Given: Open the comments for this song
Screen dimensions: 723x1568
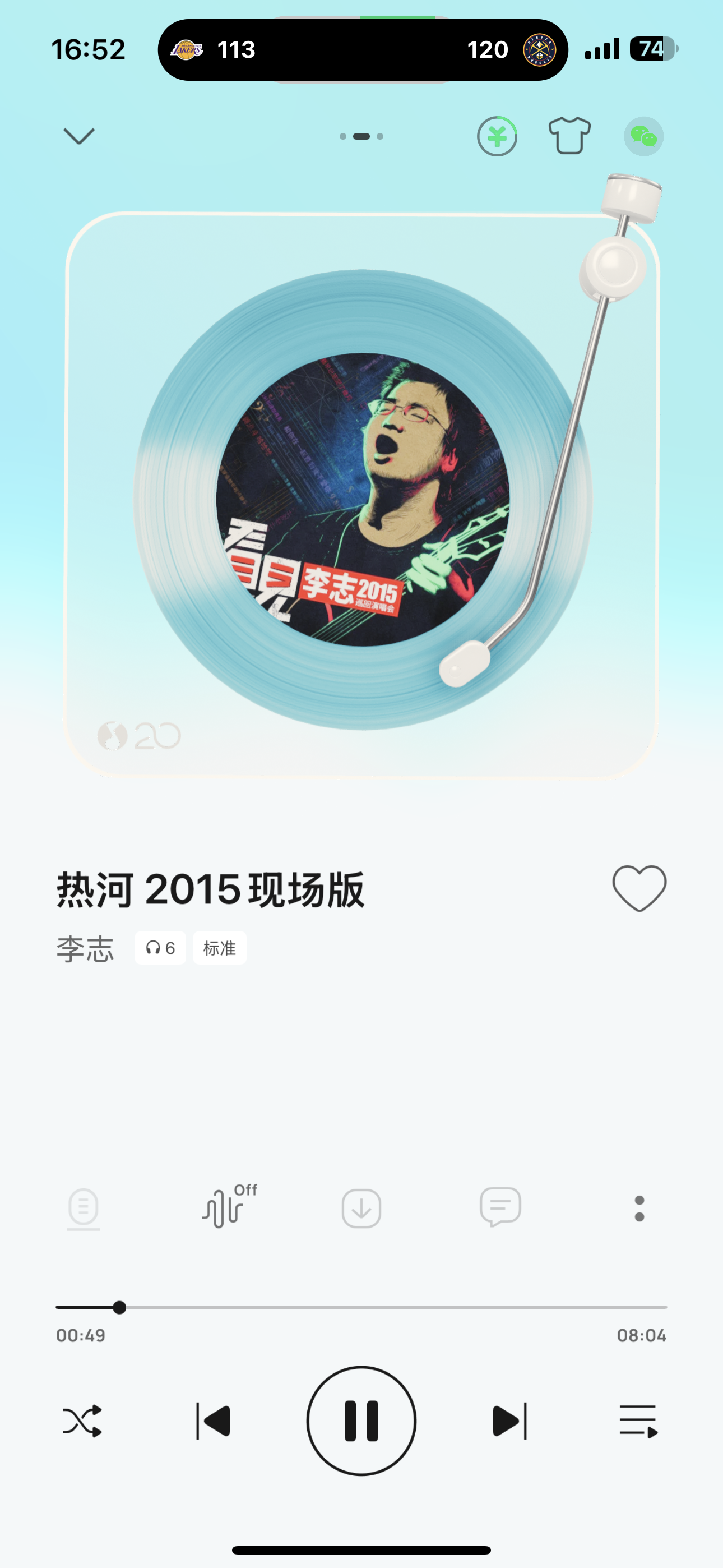Looking at the screenshot, I should 500,1207.
